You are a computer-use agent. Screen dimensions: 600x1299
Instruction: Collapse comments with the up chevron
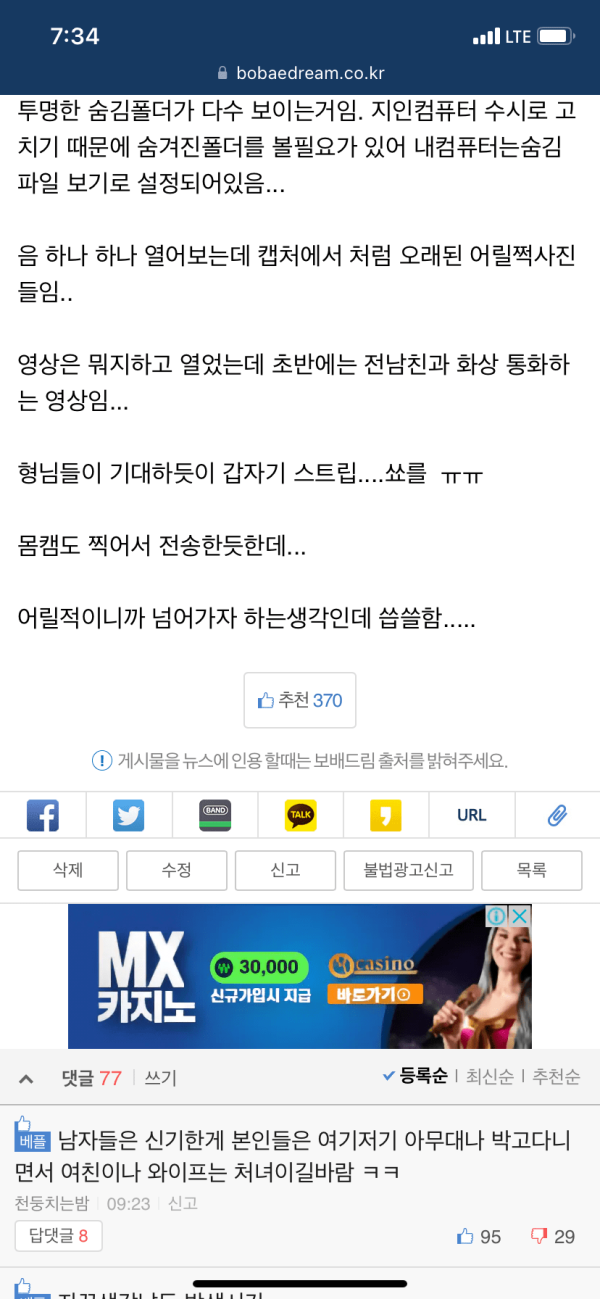(27, 1078)
